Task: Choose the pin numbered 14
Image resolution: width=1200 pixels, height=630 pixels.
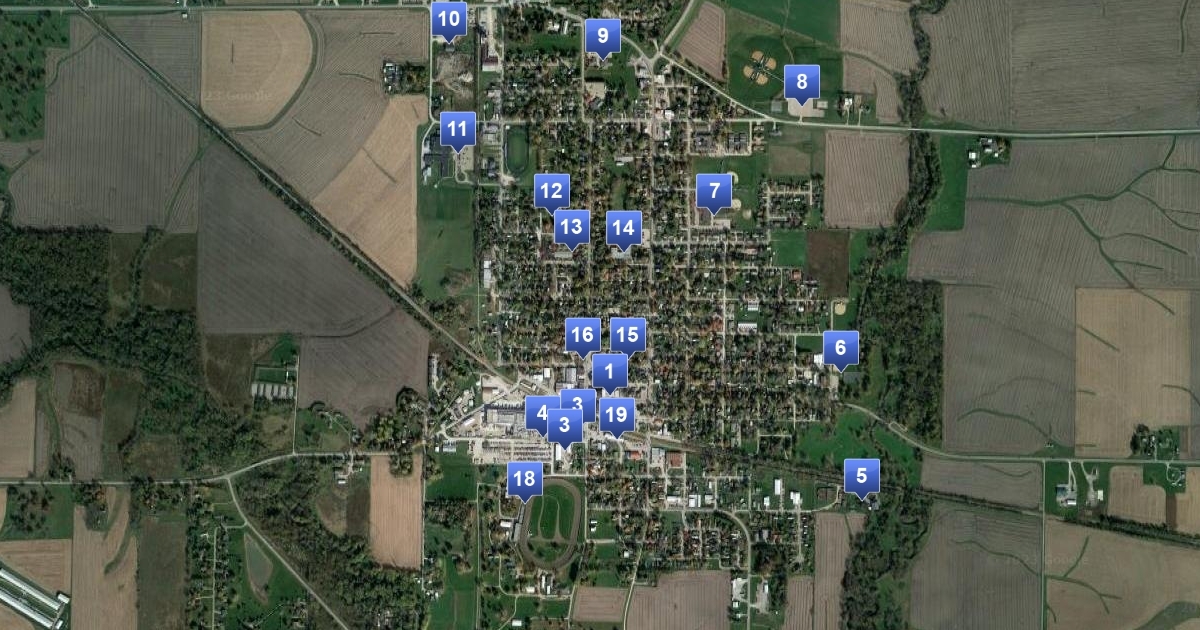Action: point(623,227)
